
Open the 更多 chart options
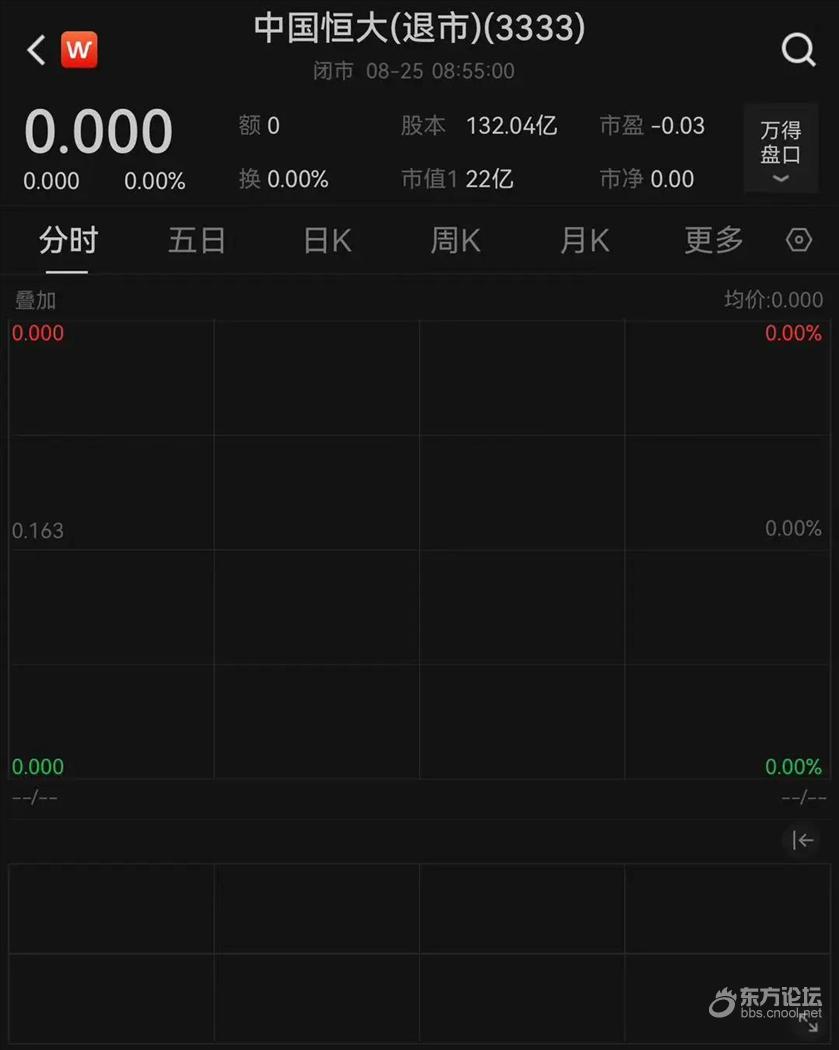click(x=714, y=241)
